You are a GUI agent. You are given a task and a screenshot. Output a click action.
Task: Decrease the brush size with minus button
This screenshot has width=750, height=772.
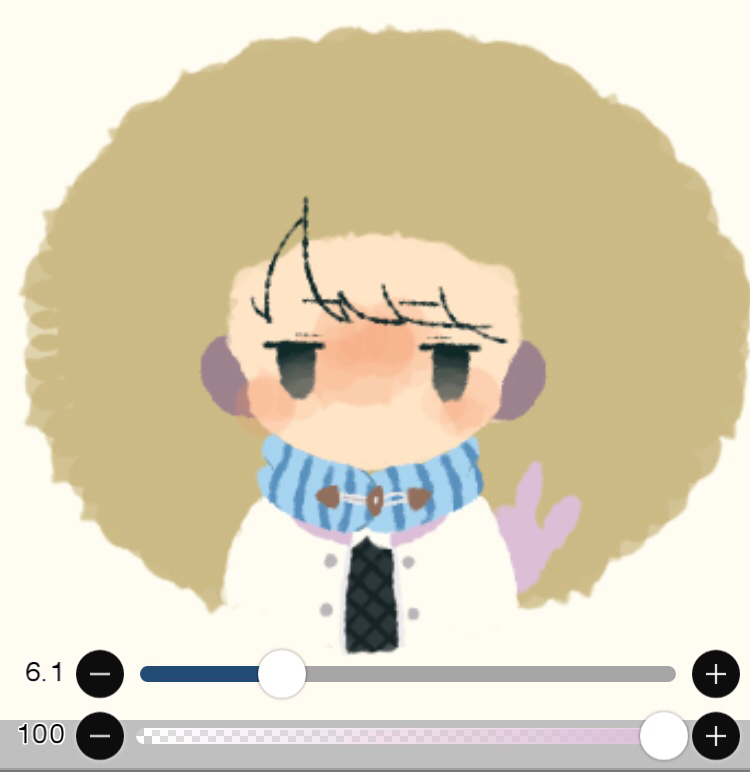click(x=100, y=674)
